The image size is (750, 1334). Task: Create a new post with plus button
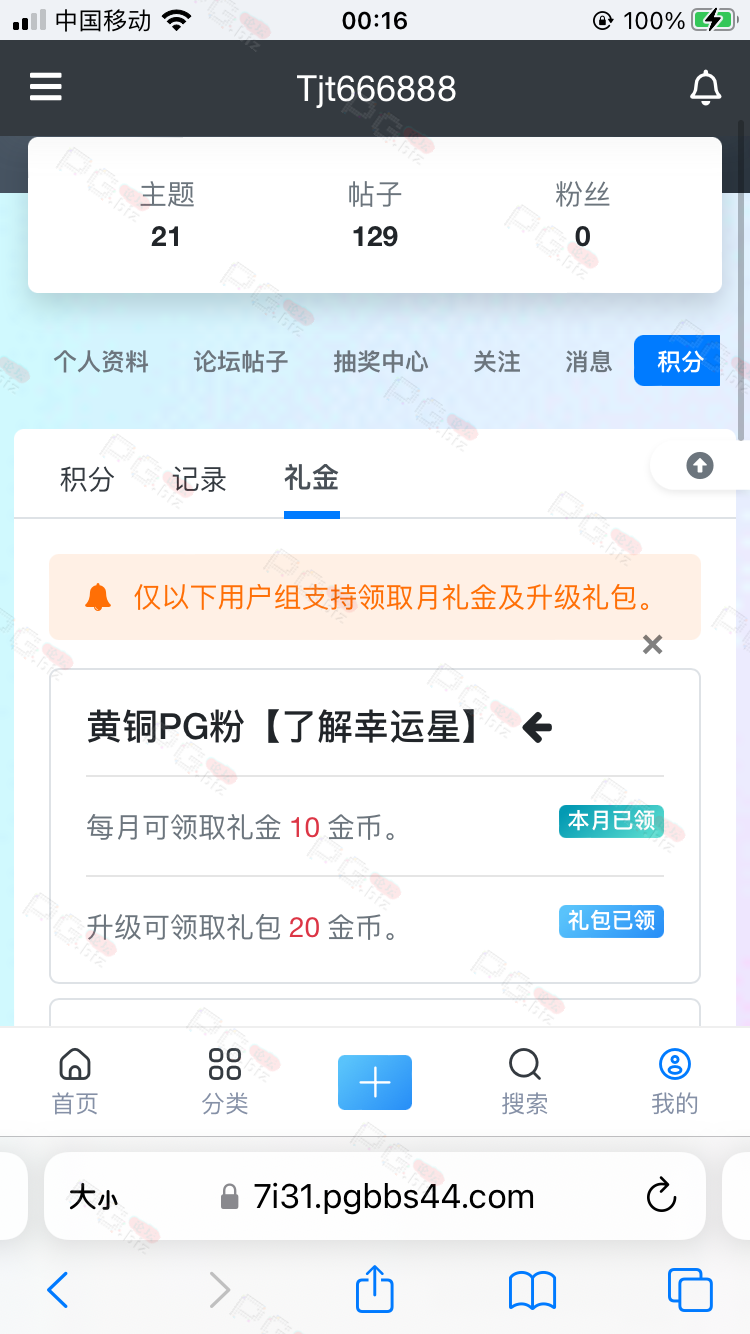click(x=375, y=1082)
